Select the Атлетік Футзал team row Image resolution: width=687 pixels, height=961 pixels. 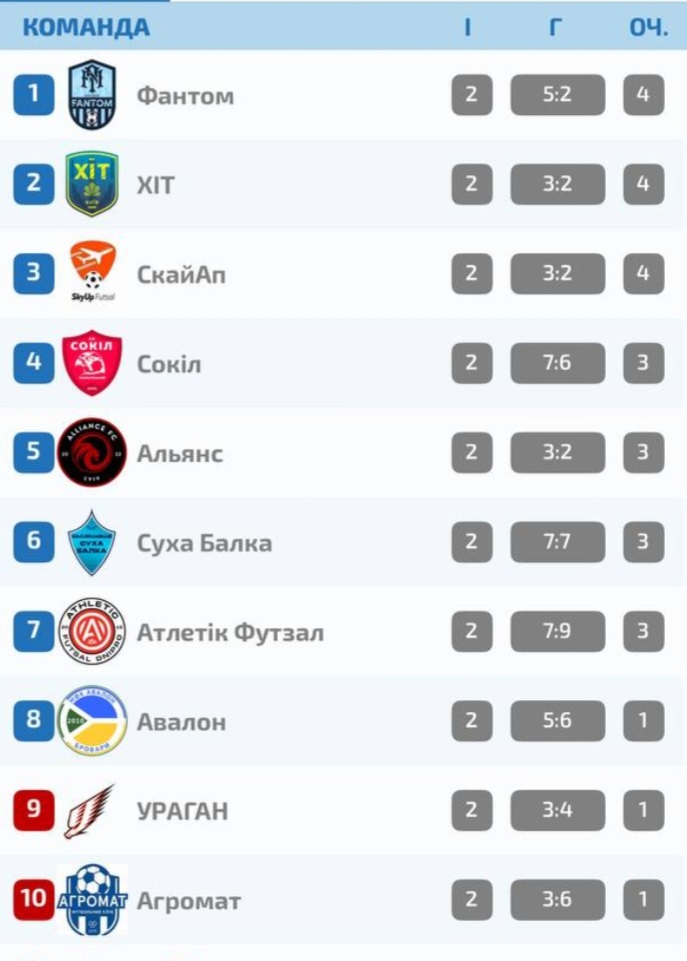[343, 631]
